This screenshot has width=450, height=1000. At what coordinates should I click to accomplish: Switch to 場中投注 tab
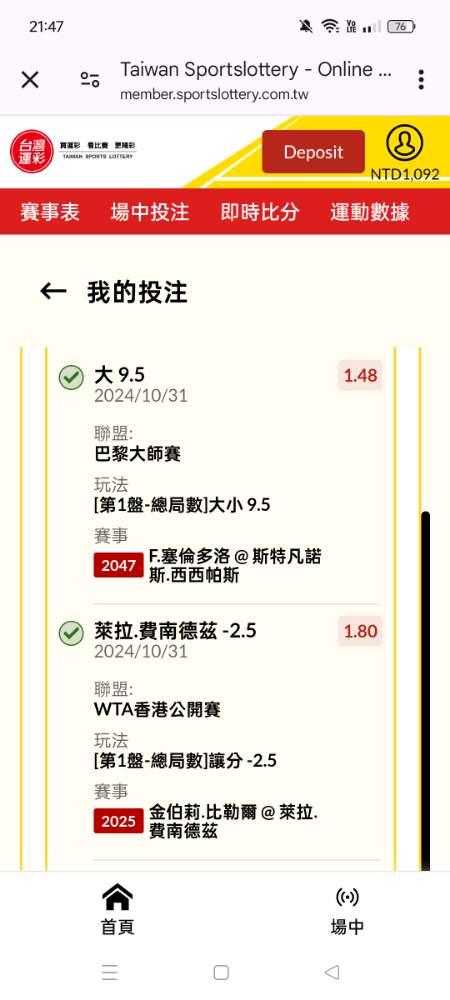click(x=150, y=212)
